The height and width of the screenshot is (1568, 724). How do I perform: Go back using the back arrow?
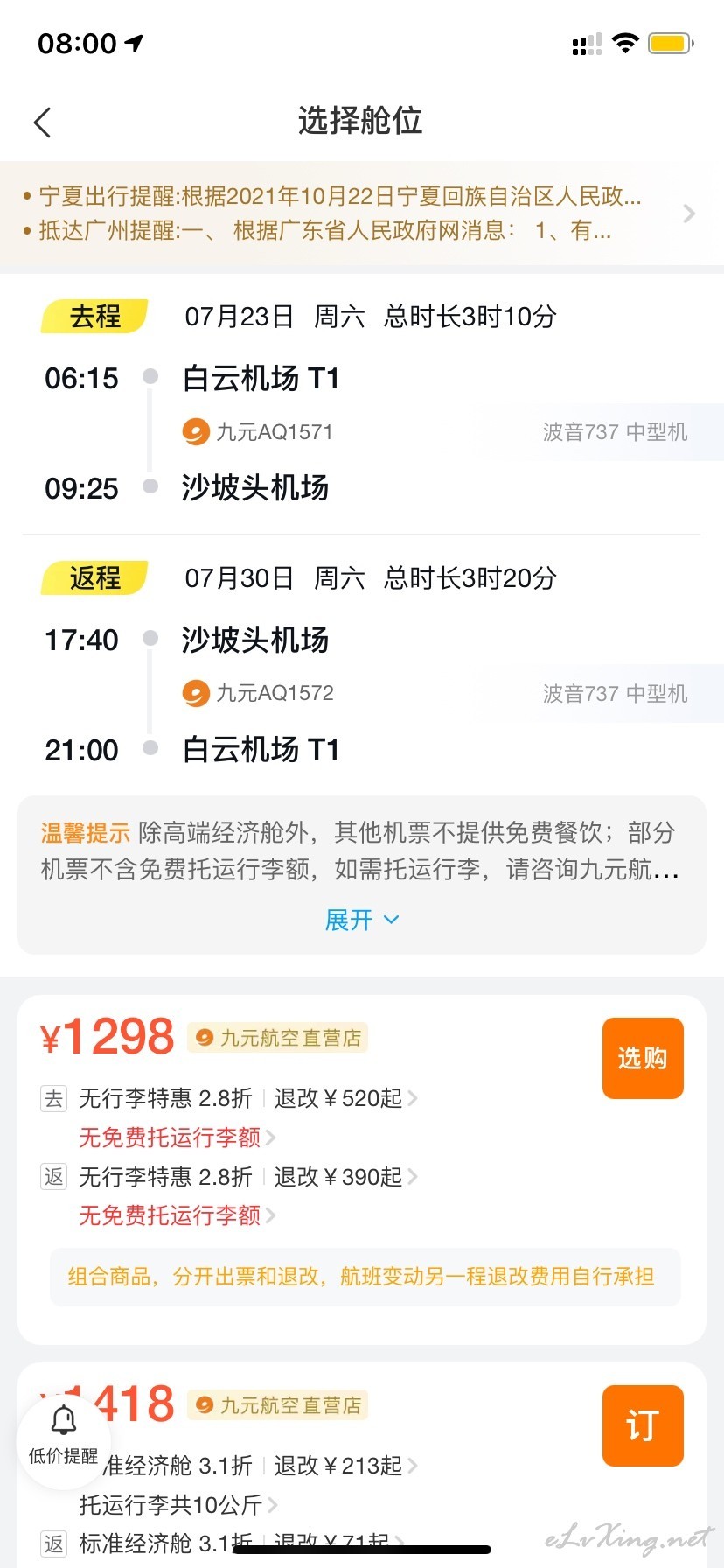click(43, 122)
